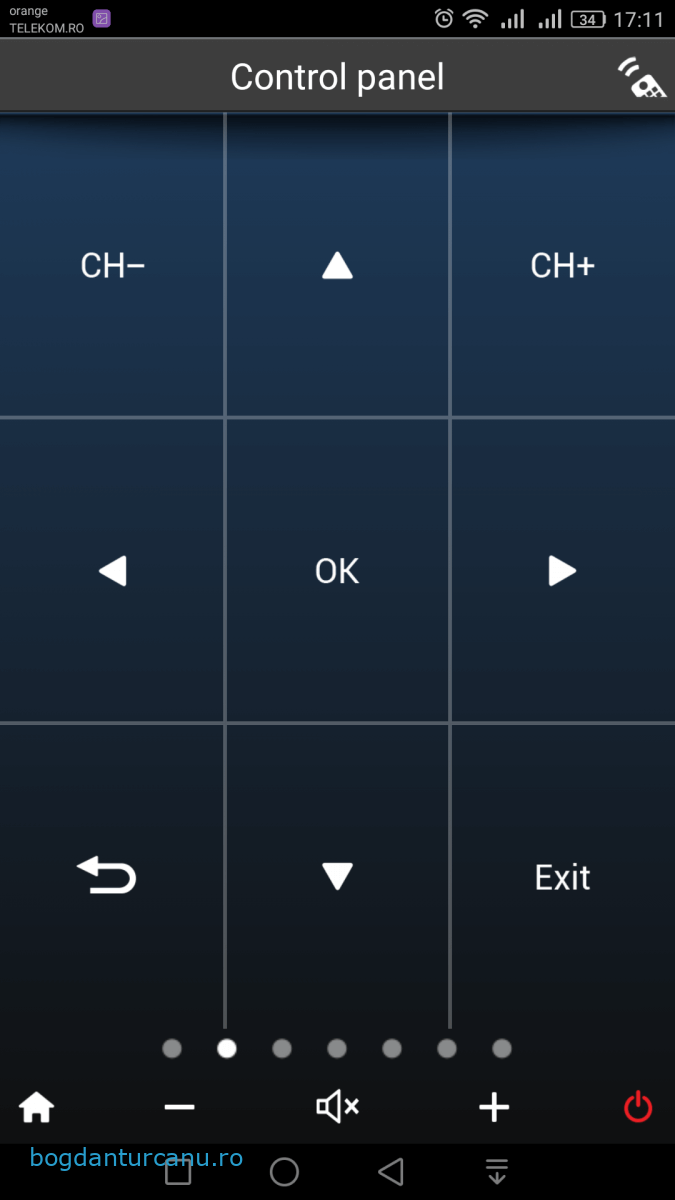Toggle device power with the red power icon
Screen dimensions: 675x1200
coord(638,1107)
